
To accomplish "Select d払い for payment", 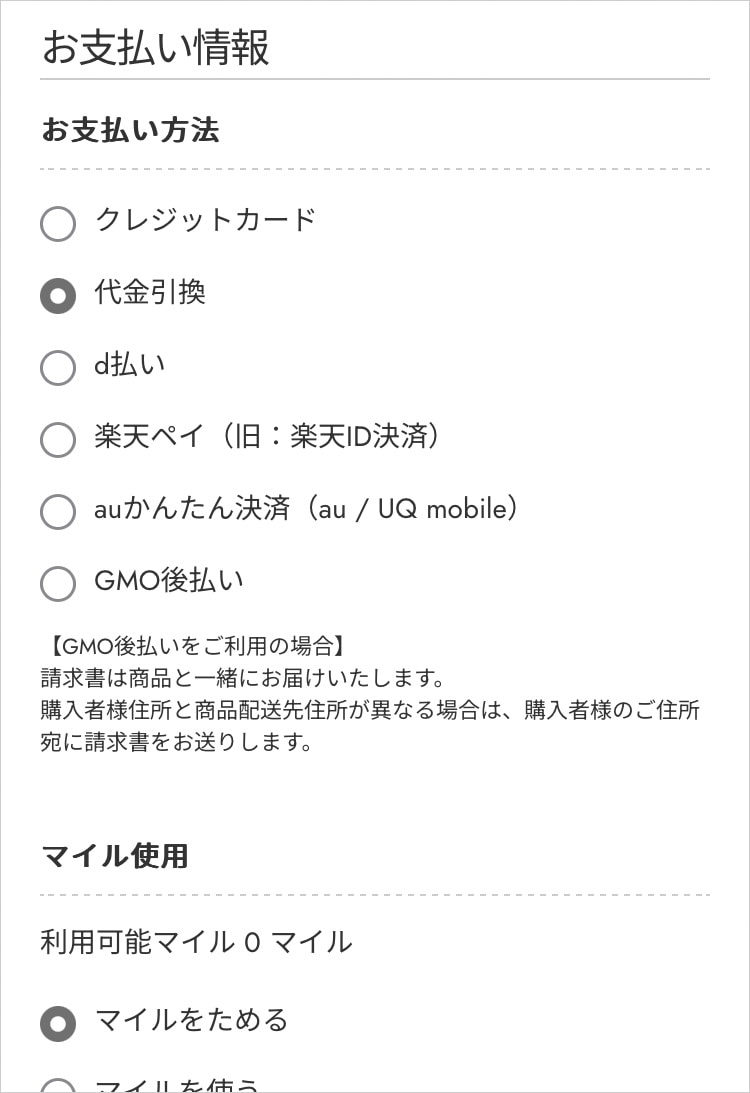I will [58, 367].
